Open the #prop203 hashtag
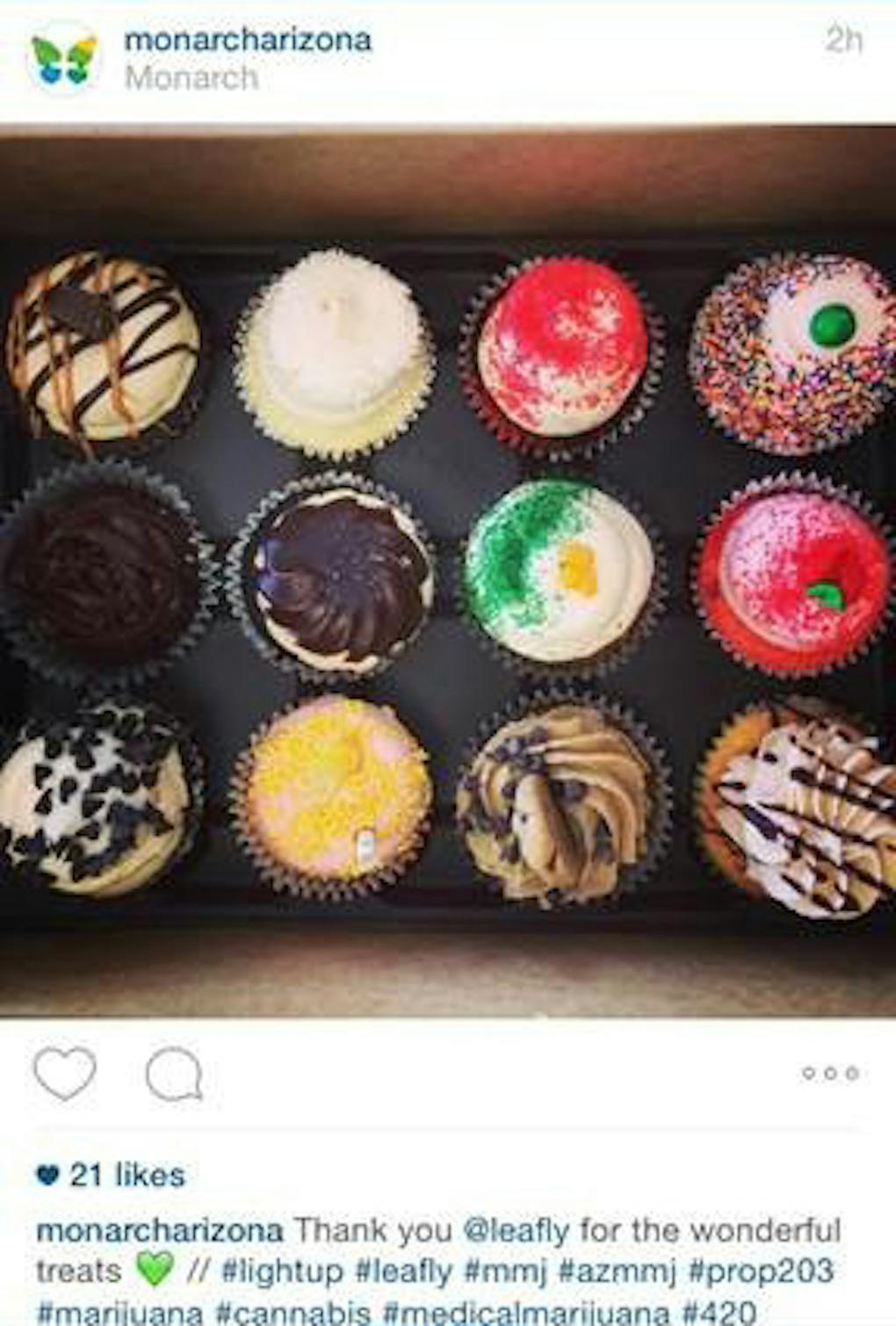The width and height of the screenshot is (896, 1326). tap(760, 1271)
